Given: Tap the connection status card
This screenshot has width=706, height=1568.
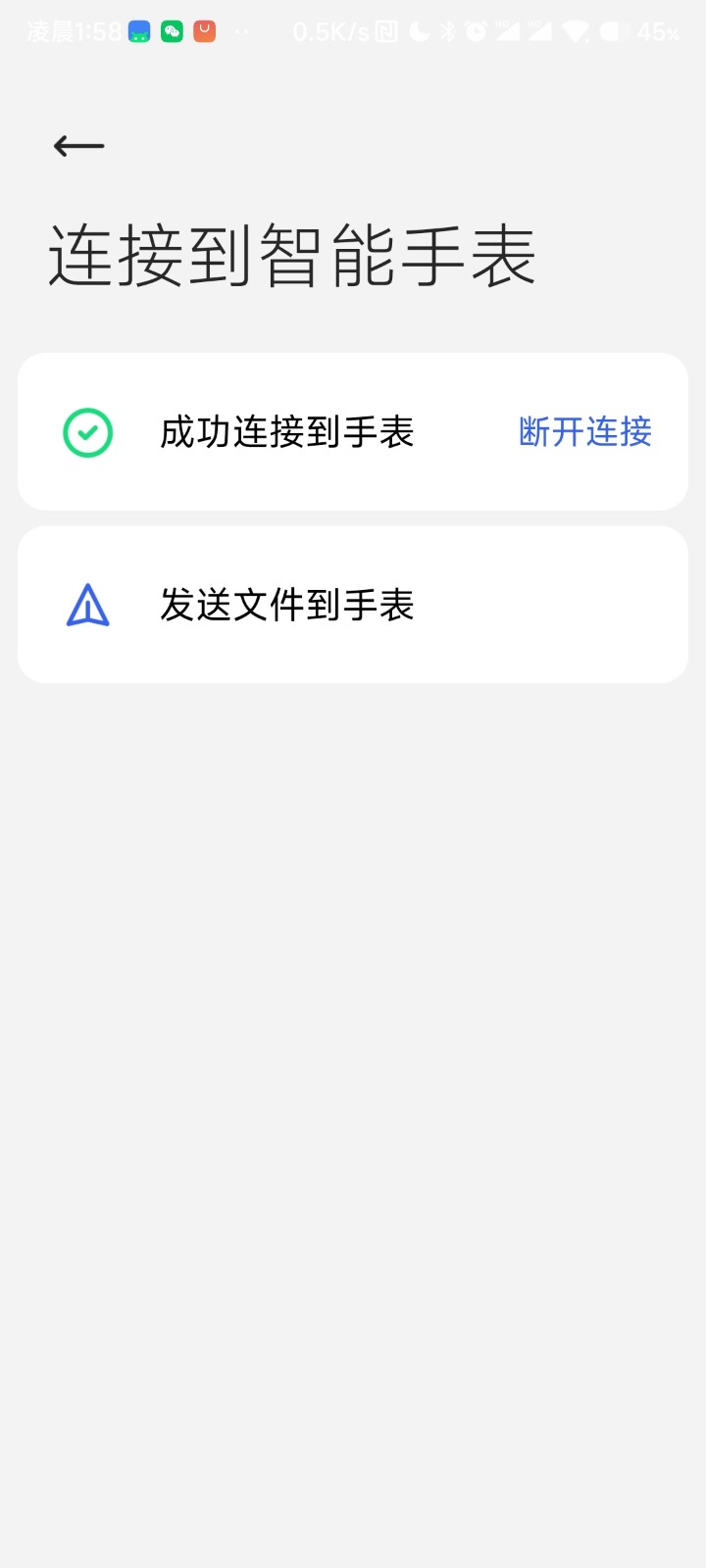Looking at the screenshot, I should click(353, 431).
